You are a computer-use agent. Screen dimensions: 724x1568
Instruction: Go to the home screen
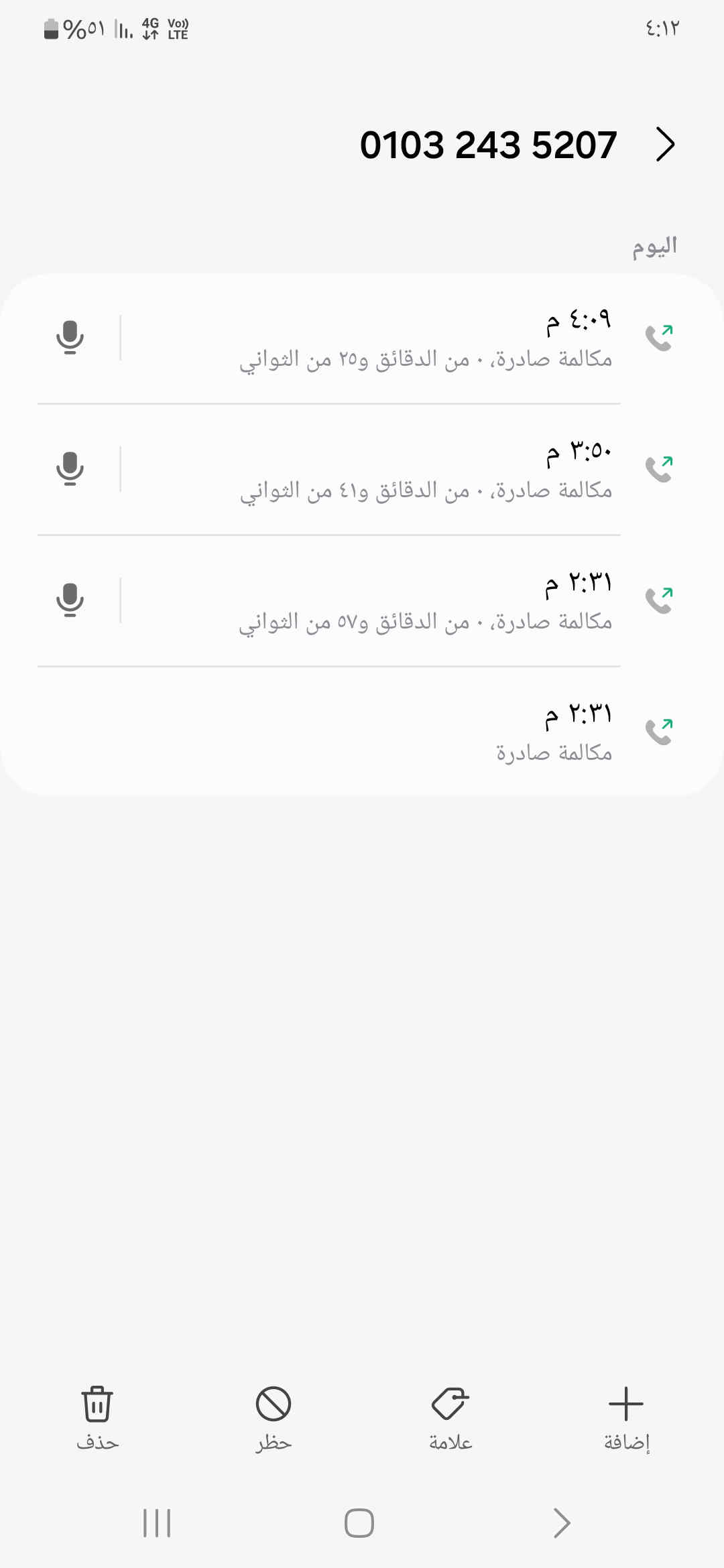pyautogui.click(x=359, y=1522)
